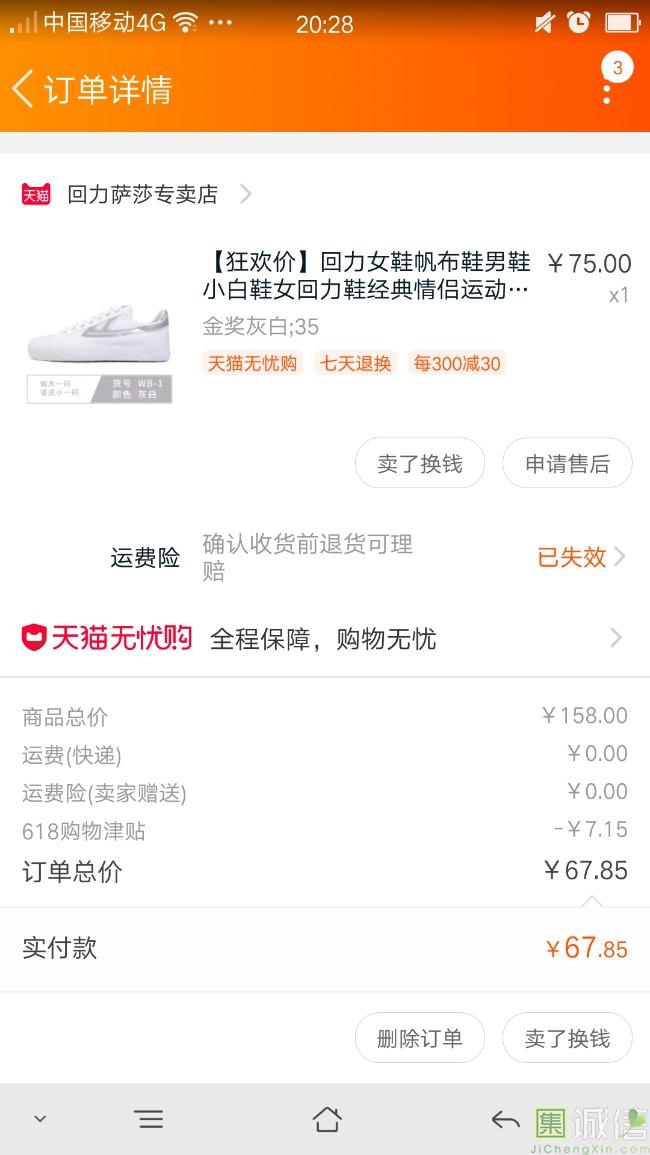Image resolution: width=650 pixels, height=1155 pixels.
Task: Open the three-dot overflow menu
Action: [x=607, y=91]
